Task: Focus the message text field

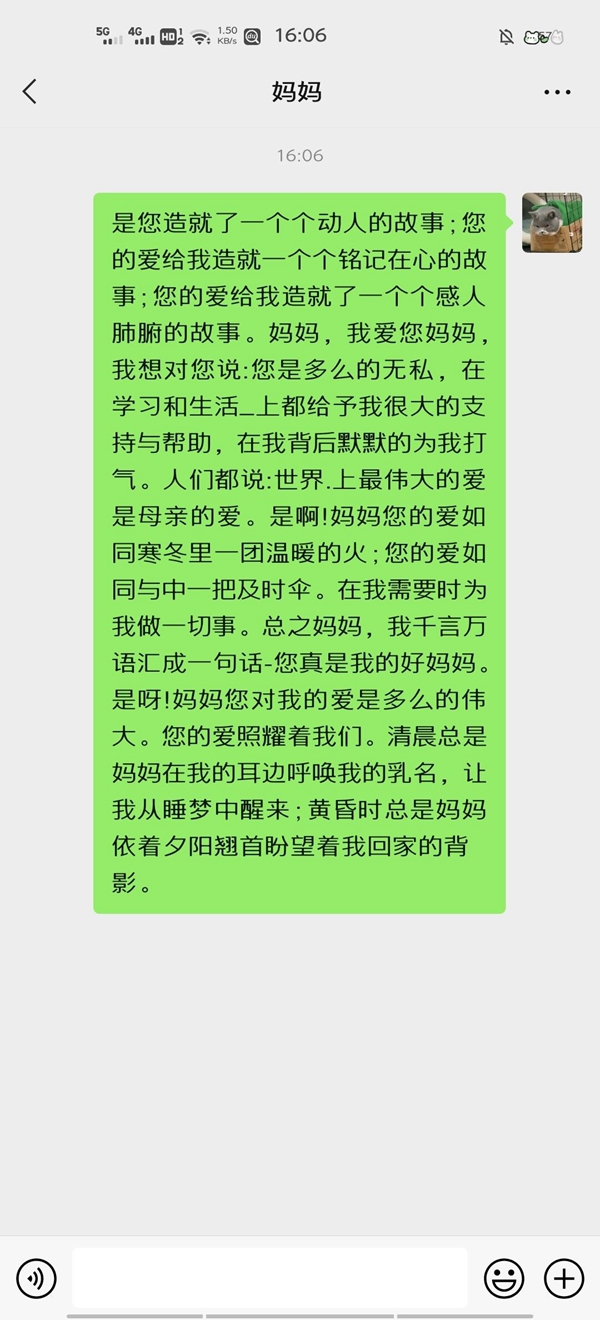Action: [x=270, y=1277]
